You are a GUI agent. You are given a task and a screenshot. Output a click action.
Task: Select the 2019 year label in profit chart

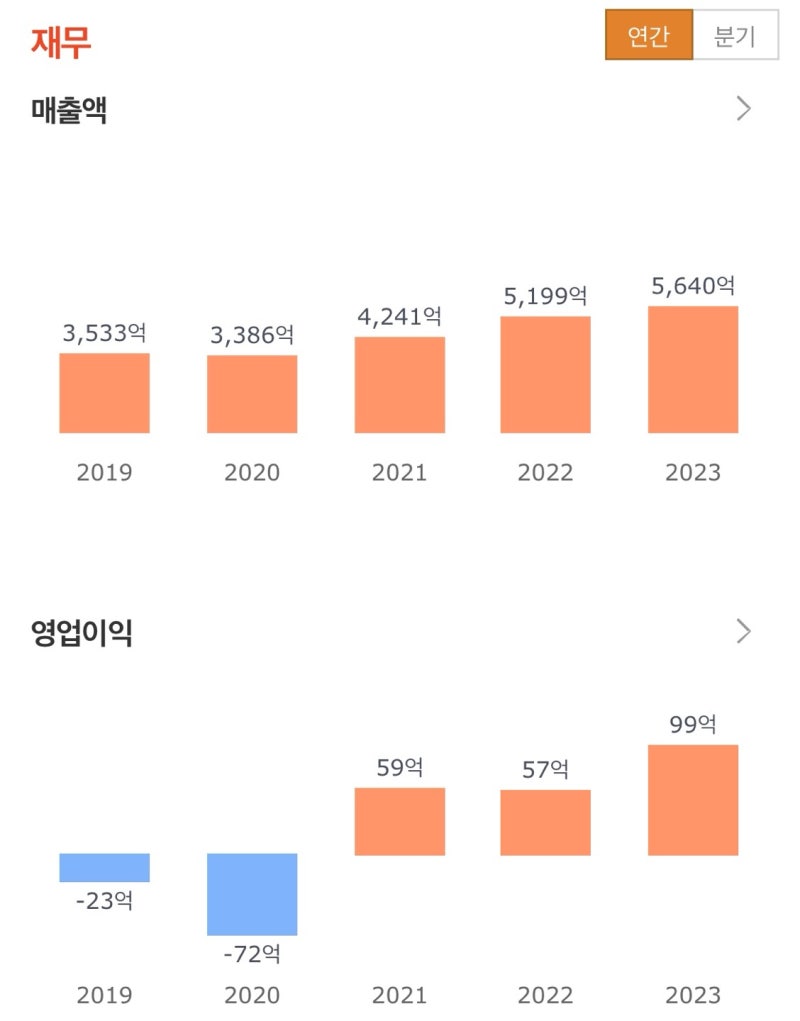(x=105, y=995)
